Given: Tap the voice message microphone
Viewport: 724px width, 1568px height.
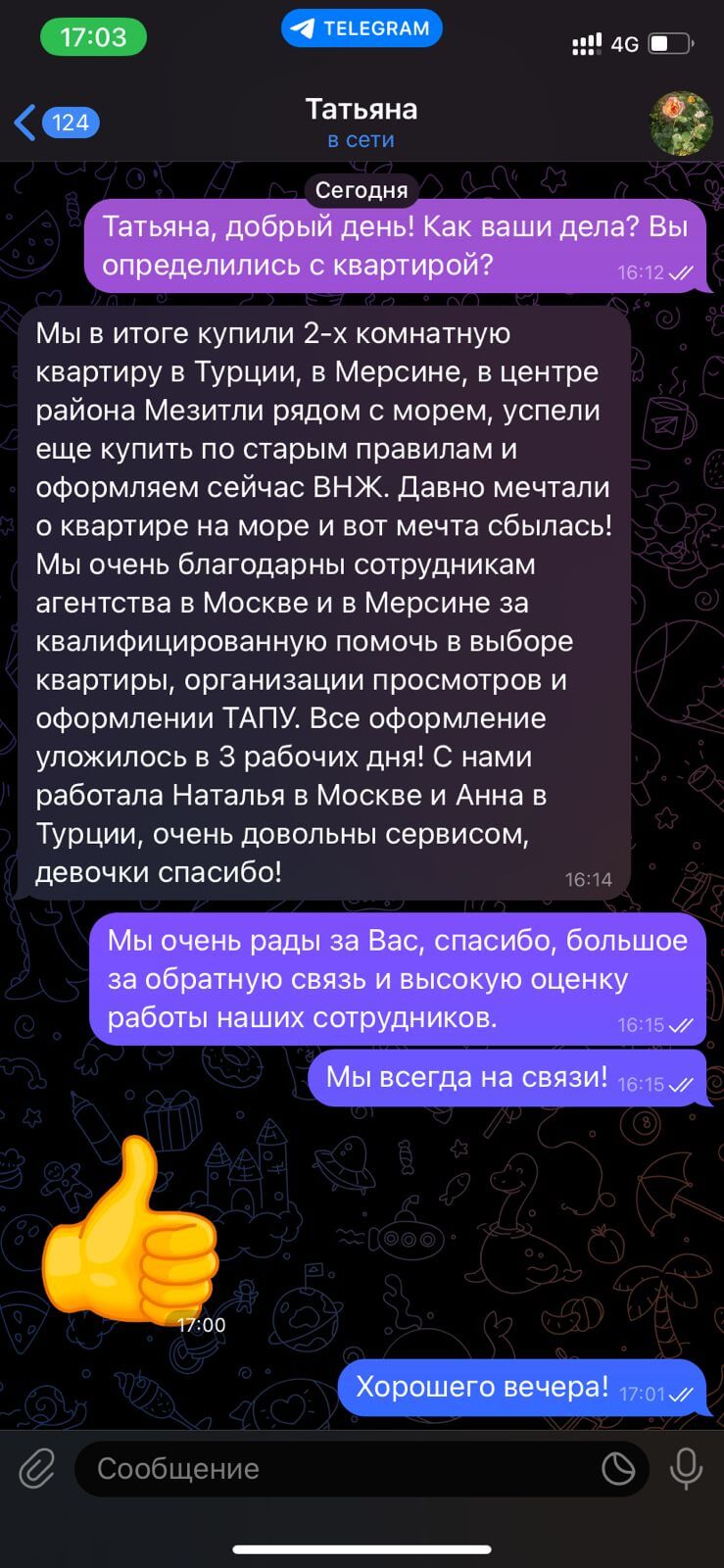Looking at the screenshot, I should pyautogui.click(x=686, y=1468).
